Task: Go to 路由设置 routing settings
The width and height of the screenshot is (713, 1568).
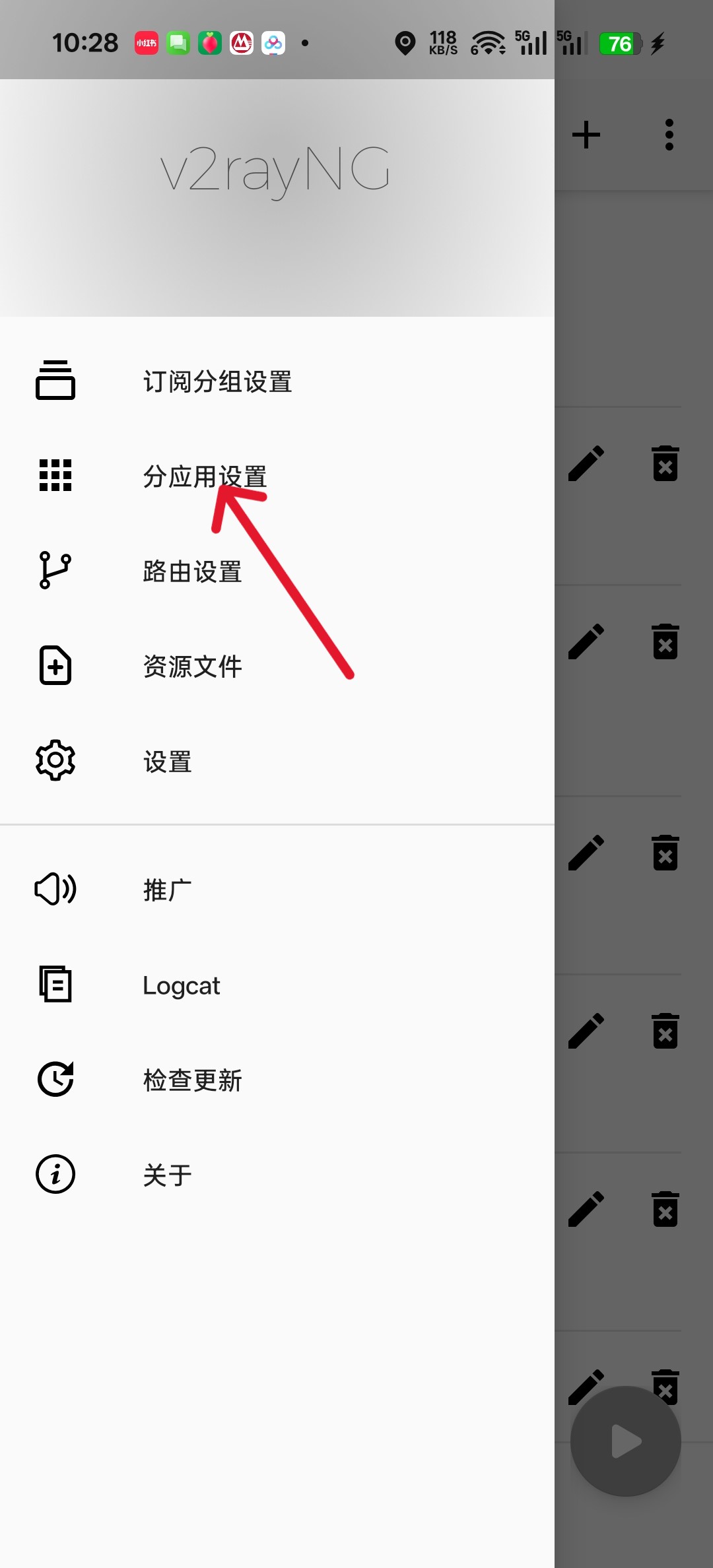Action: click(192, 572)
